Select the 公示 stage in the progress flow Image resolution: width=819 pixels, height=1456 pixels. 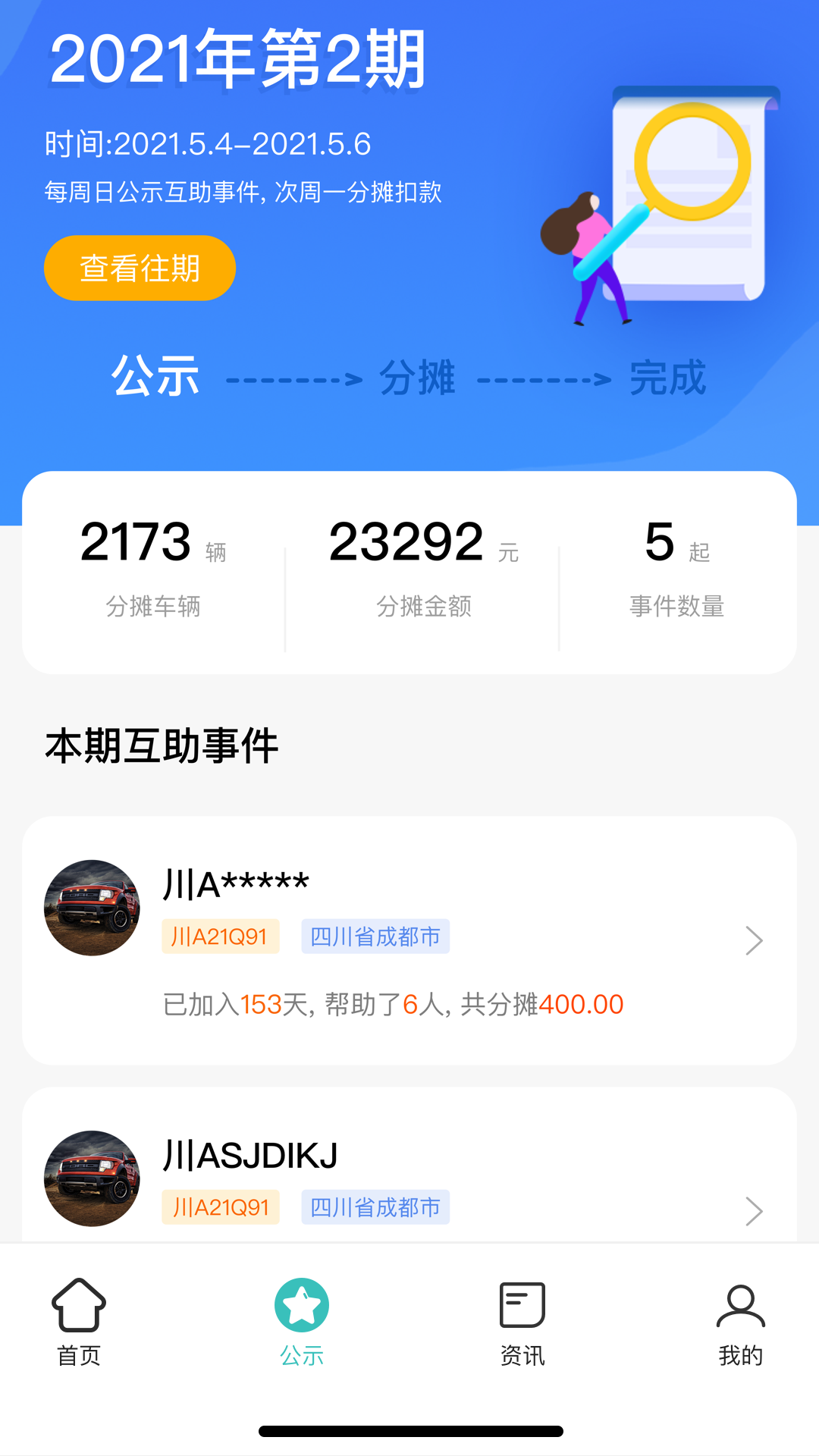click(155, 377)
